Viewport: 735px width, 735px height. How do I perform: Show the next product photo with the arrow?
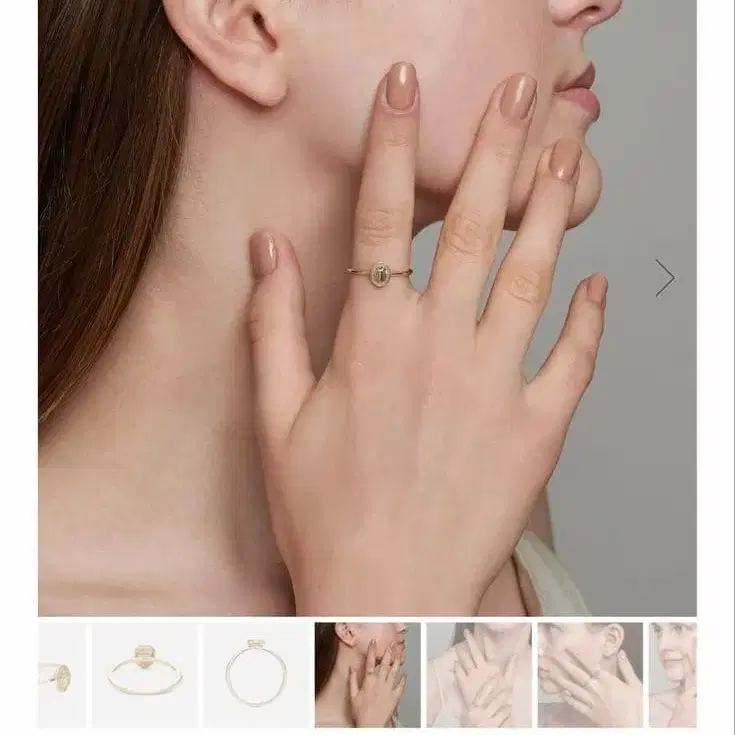point(665,278)
